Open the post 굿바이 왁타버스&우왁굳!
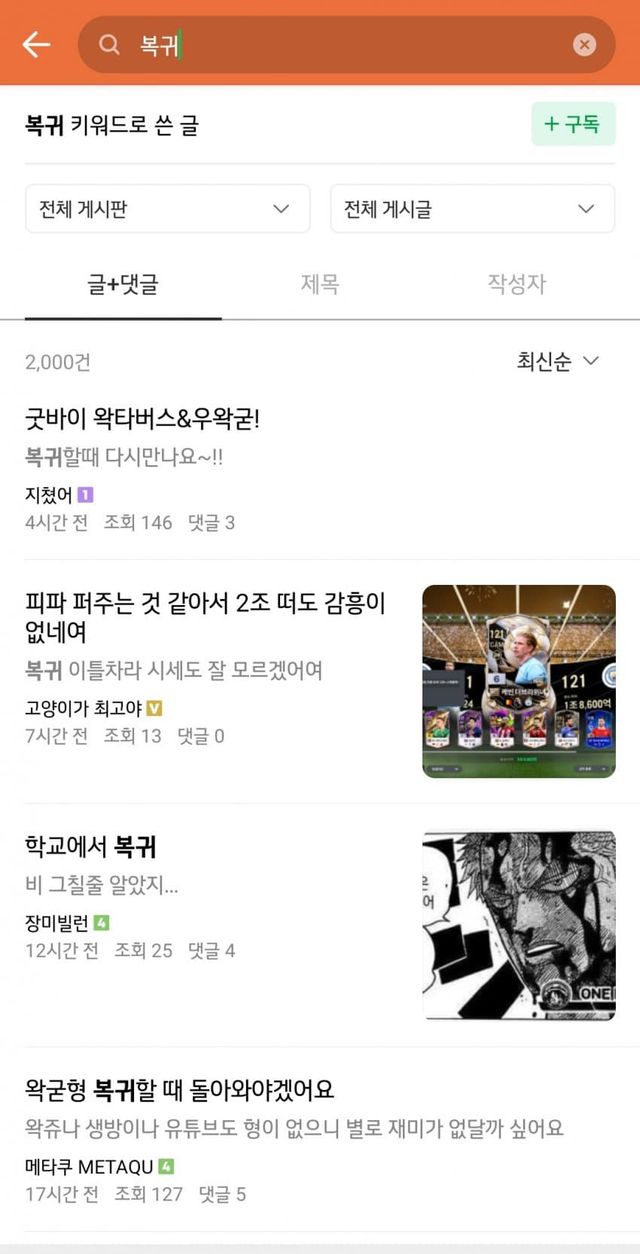 pos(142,418)
